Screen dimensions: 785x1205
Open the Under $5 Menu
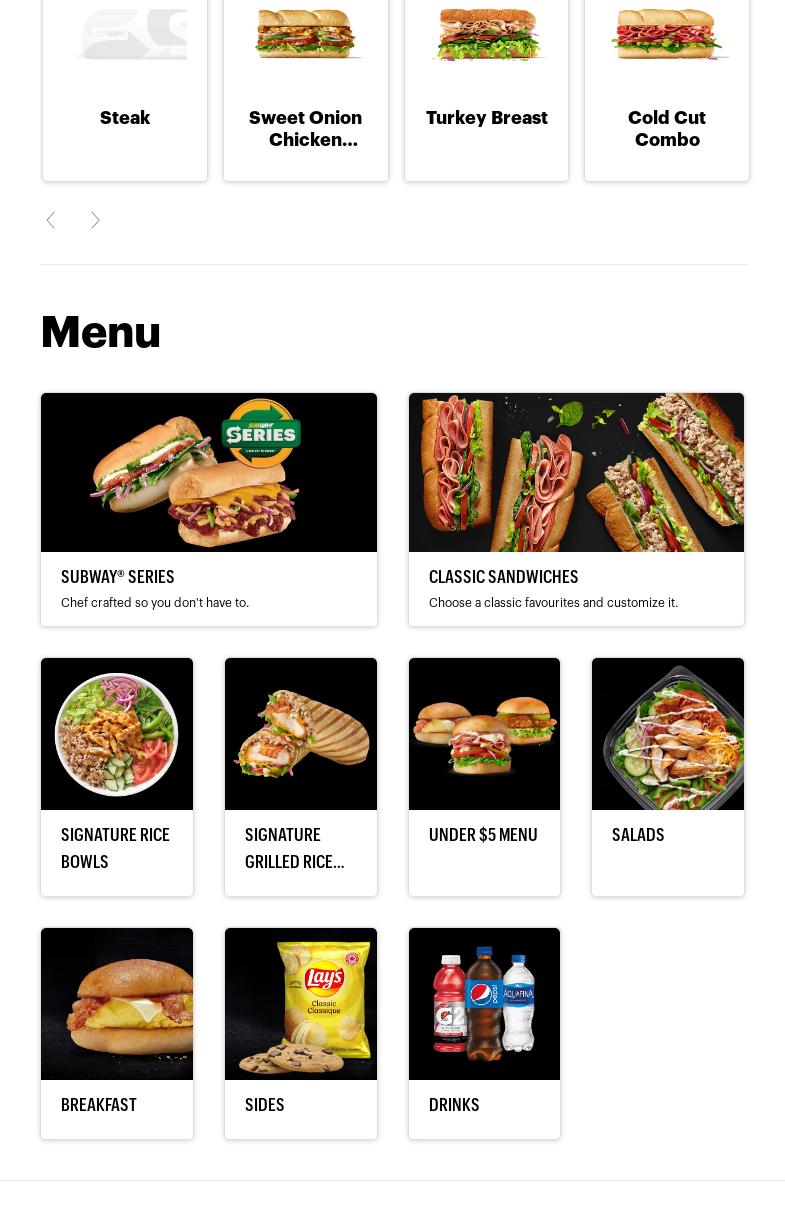pyautogui.click(x=484, y=777)
